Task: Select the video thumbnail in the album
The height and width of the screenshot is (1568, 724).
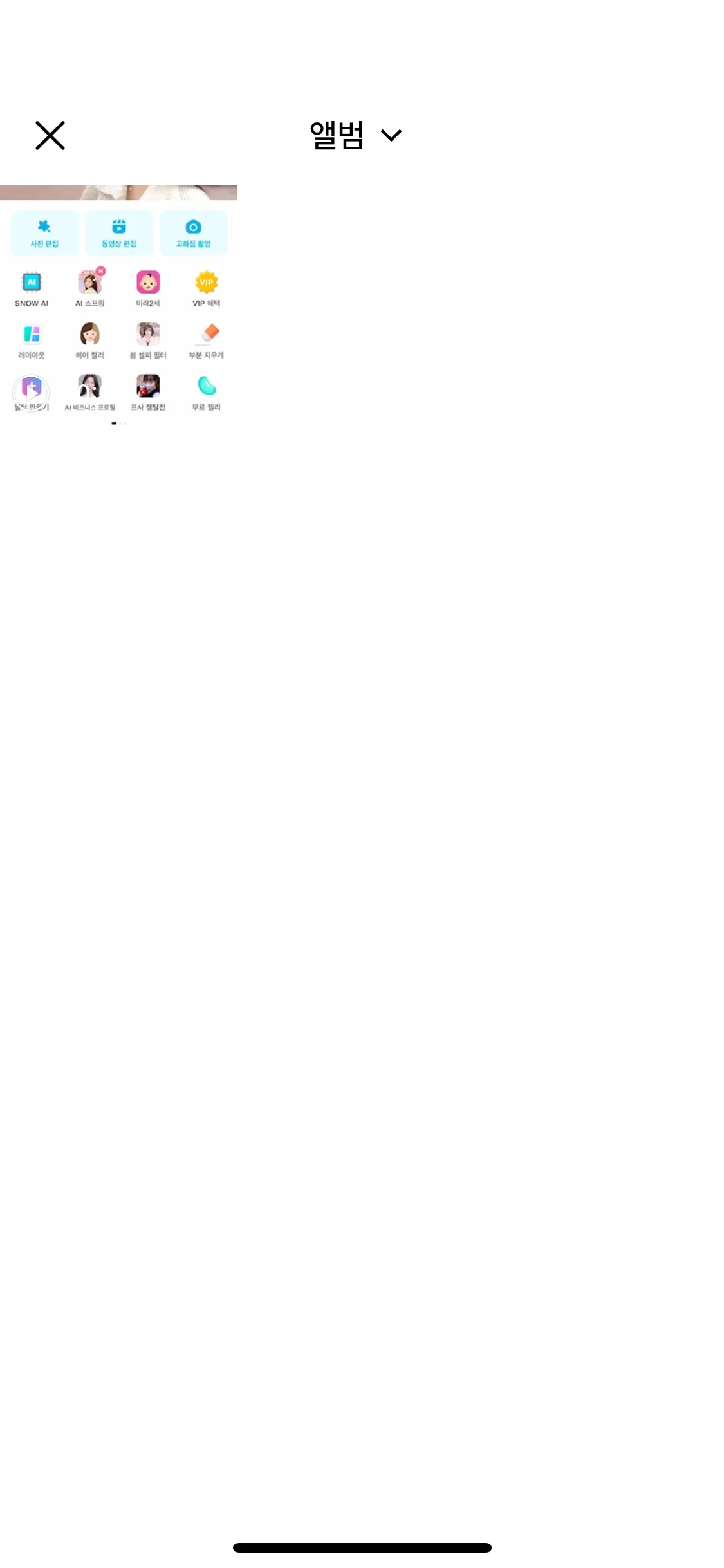Action: pyautogui.click(x=119, y=305)
